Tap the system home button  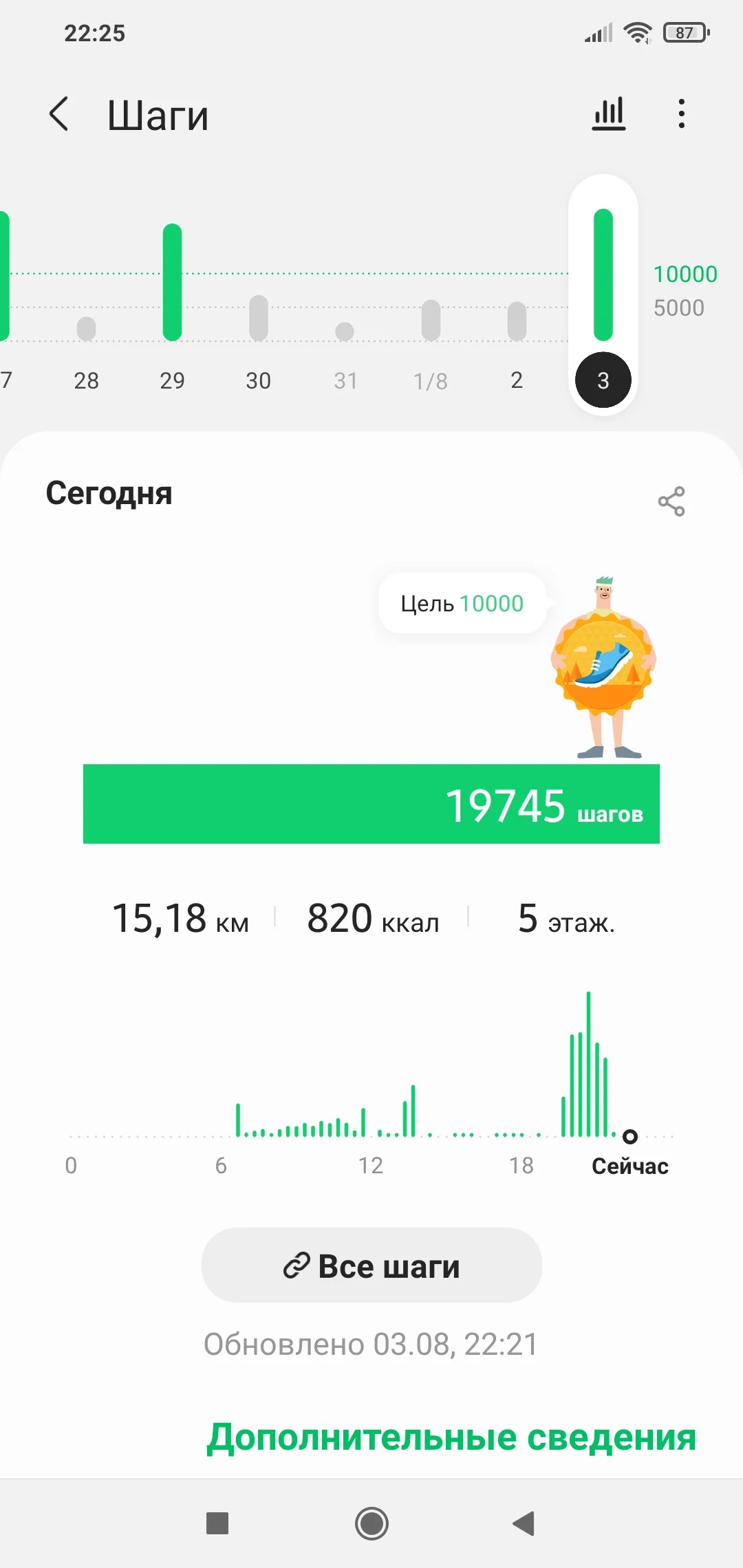pos(371,1523)
